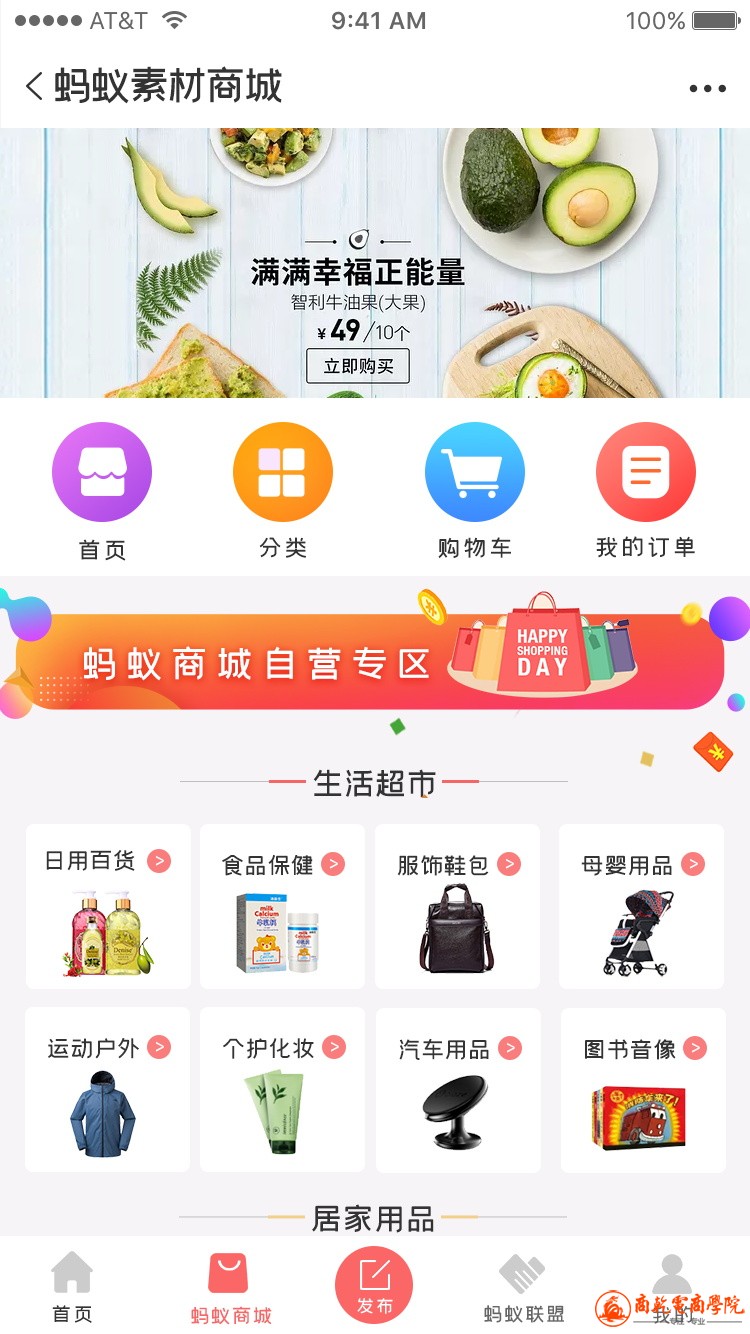This screenshot has width=750, height=1334.
Task: Switch to the bottom 首页 tab
Action: pos(72,1287)
